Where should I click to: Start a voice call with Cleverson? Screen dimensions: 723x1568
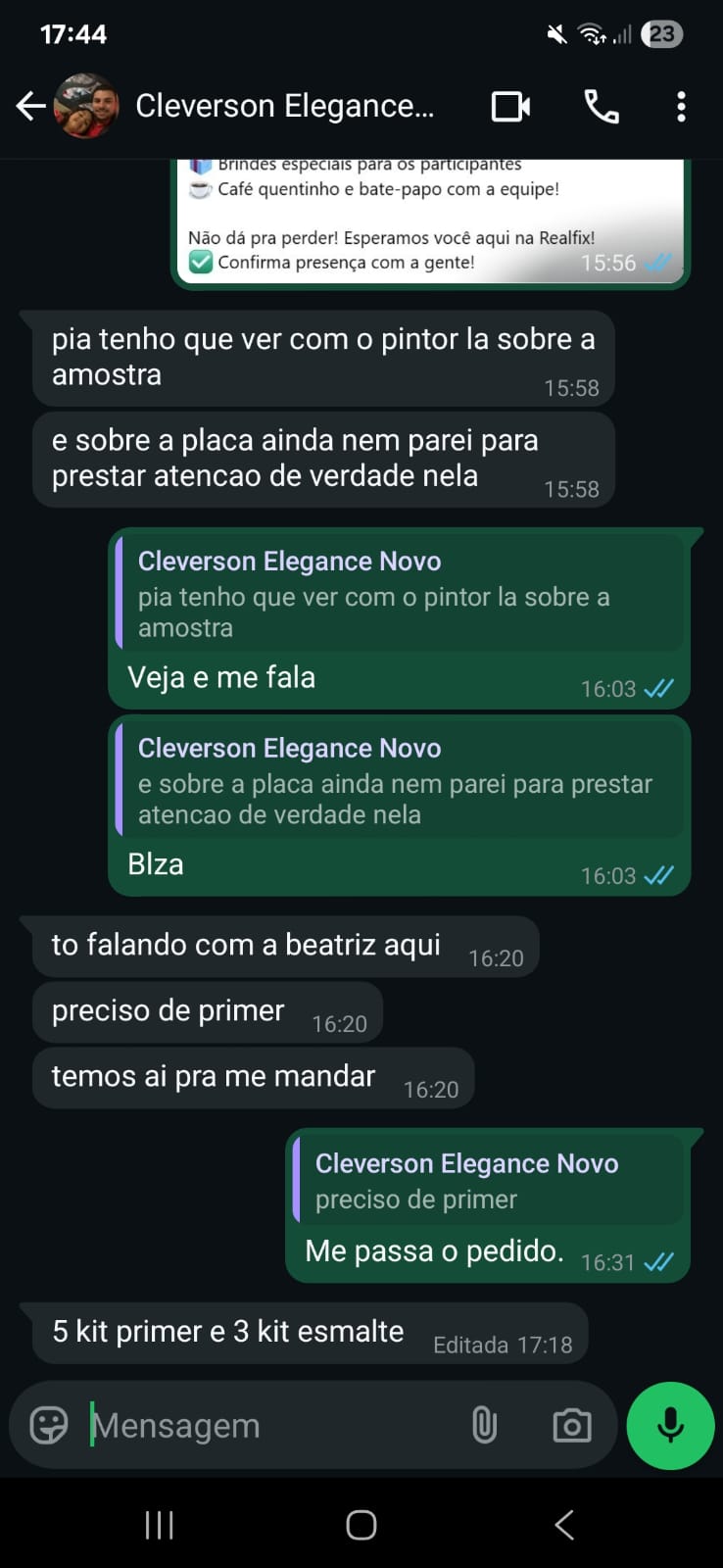click(x=601, y=106)
